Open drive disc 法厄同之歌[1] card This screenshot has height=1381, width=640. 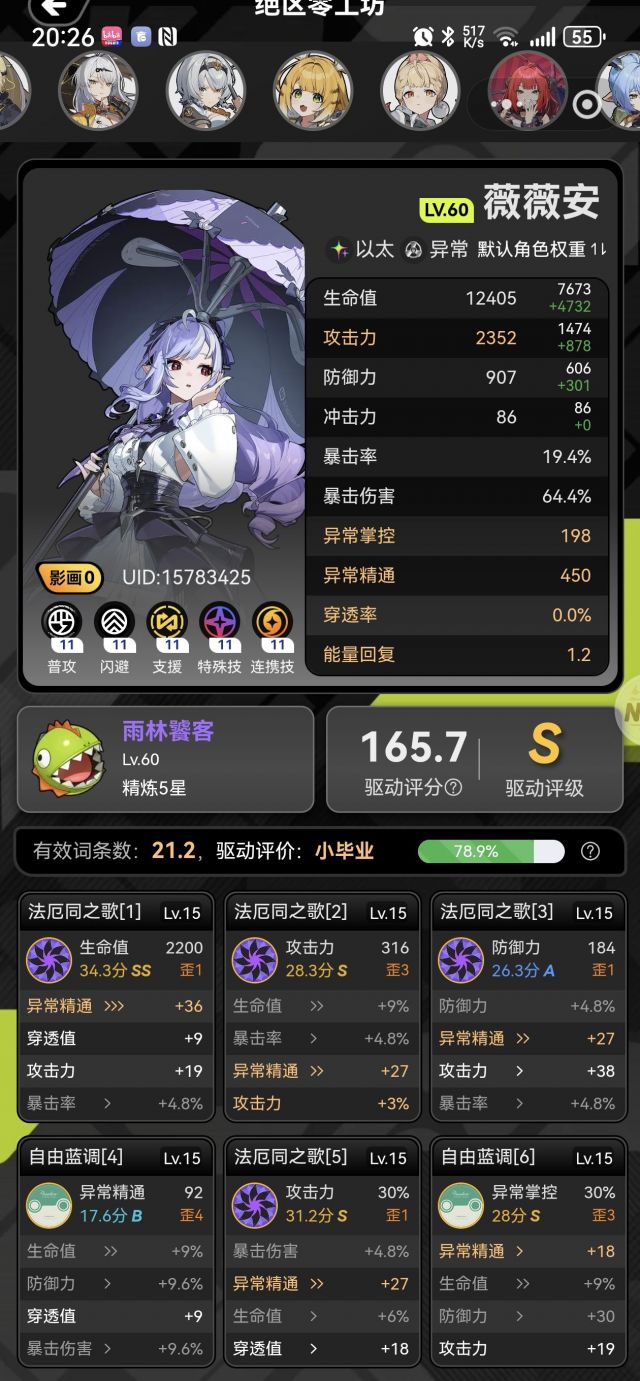coord(116,1006)
